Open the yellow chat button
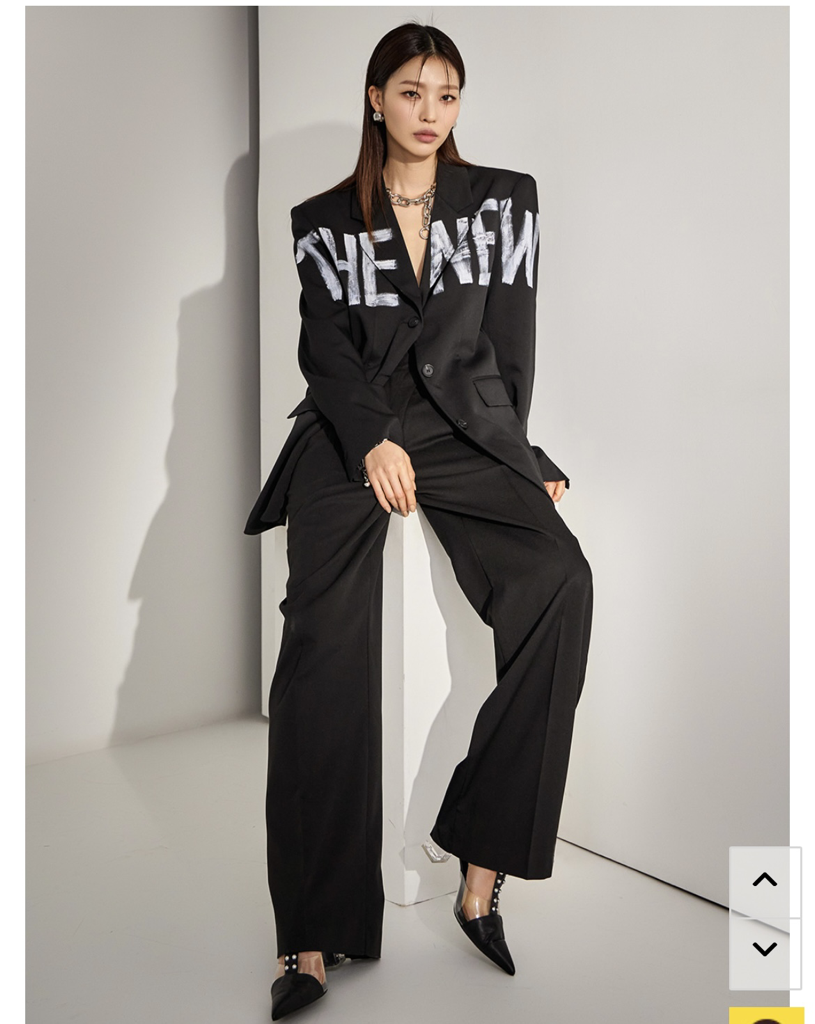The height and width of the screenshot is (1024, 815). [766, 1016]
